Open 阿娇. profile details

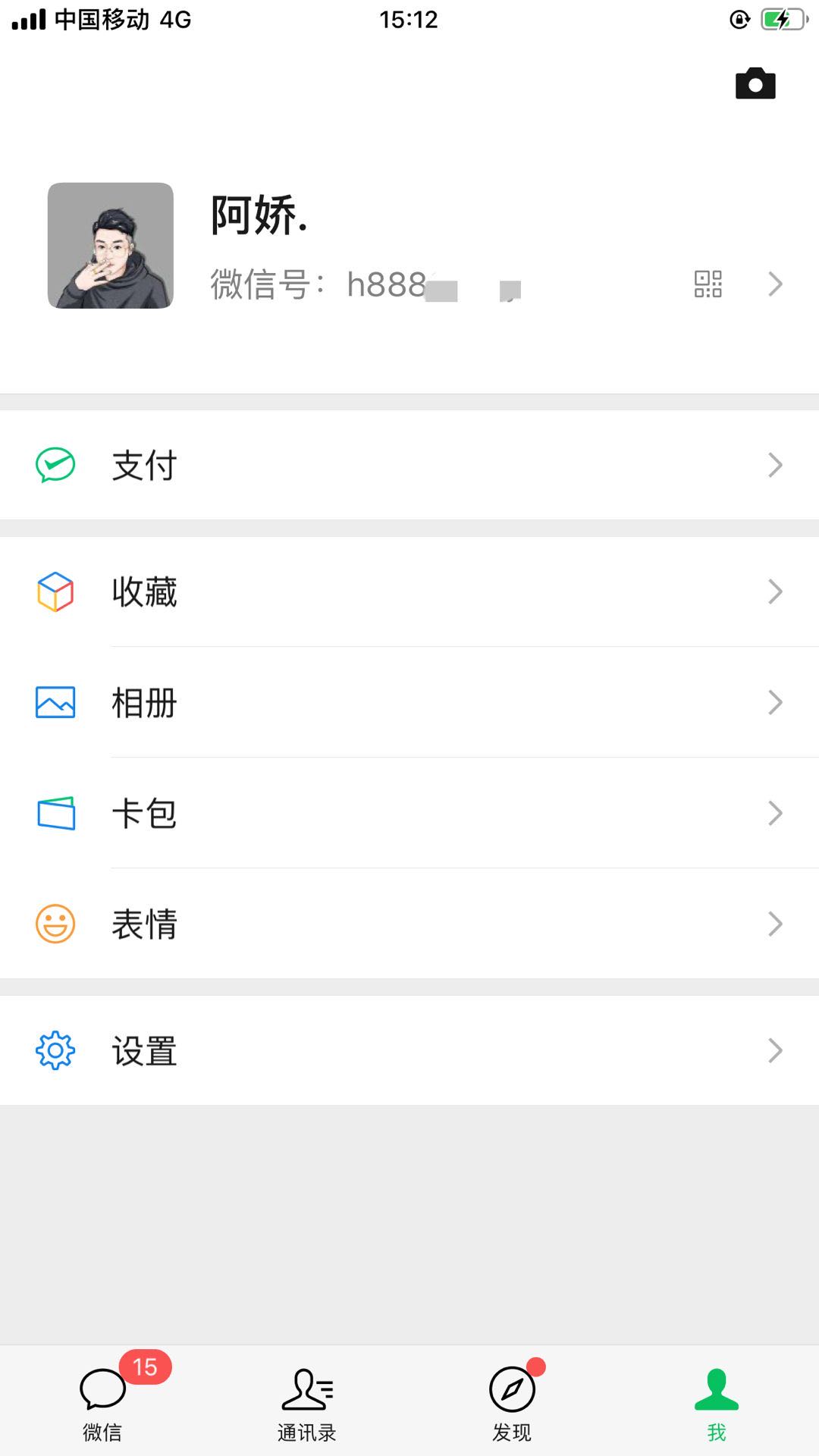click(409, 246)
